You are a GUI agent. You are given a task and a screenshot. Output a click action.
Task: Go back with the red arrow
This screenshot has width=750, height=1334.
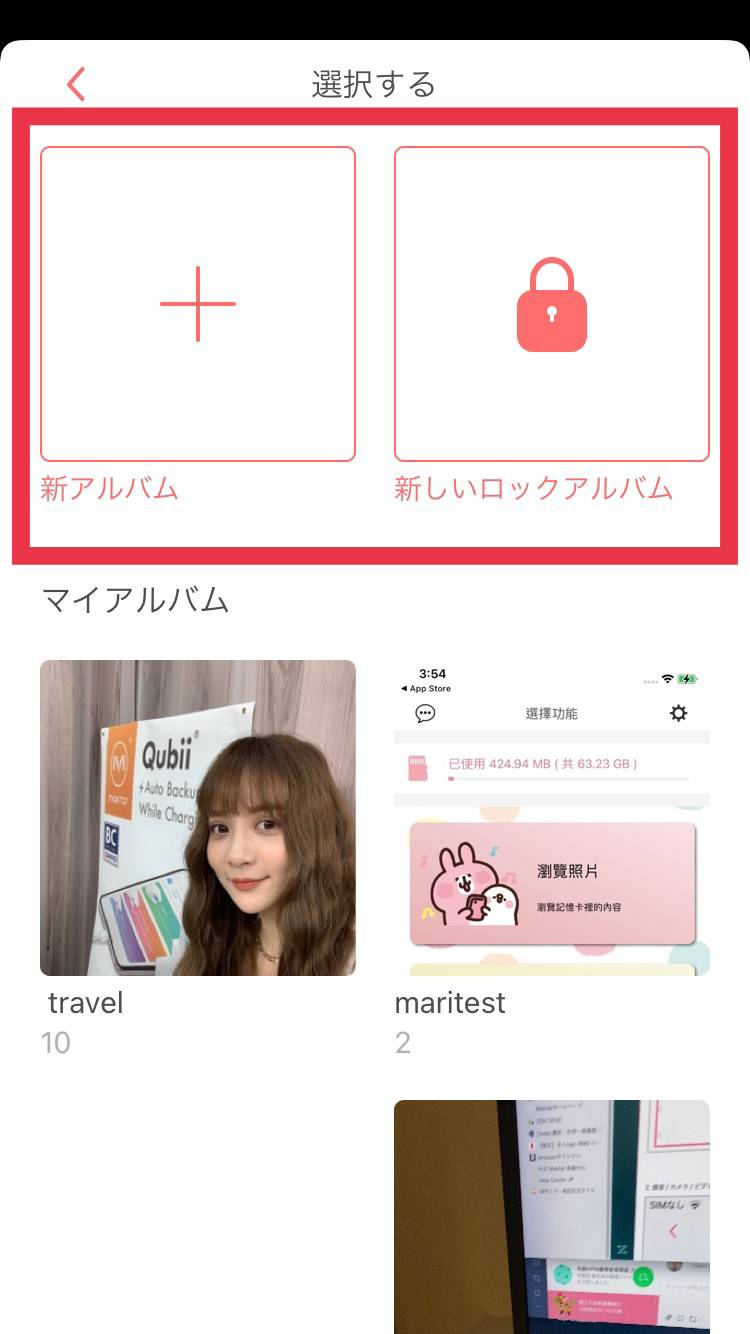pos(76,84)
